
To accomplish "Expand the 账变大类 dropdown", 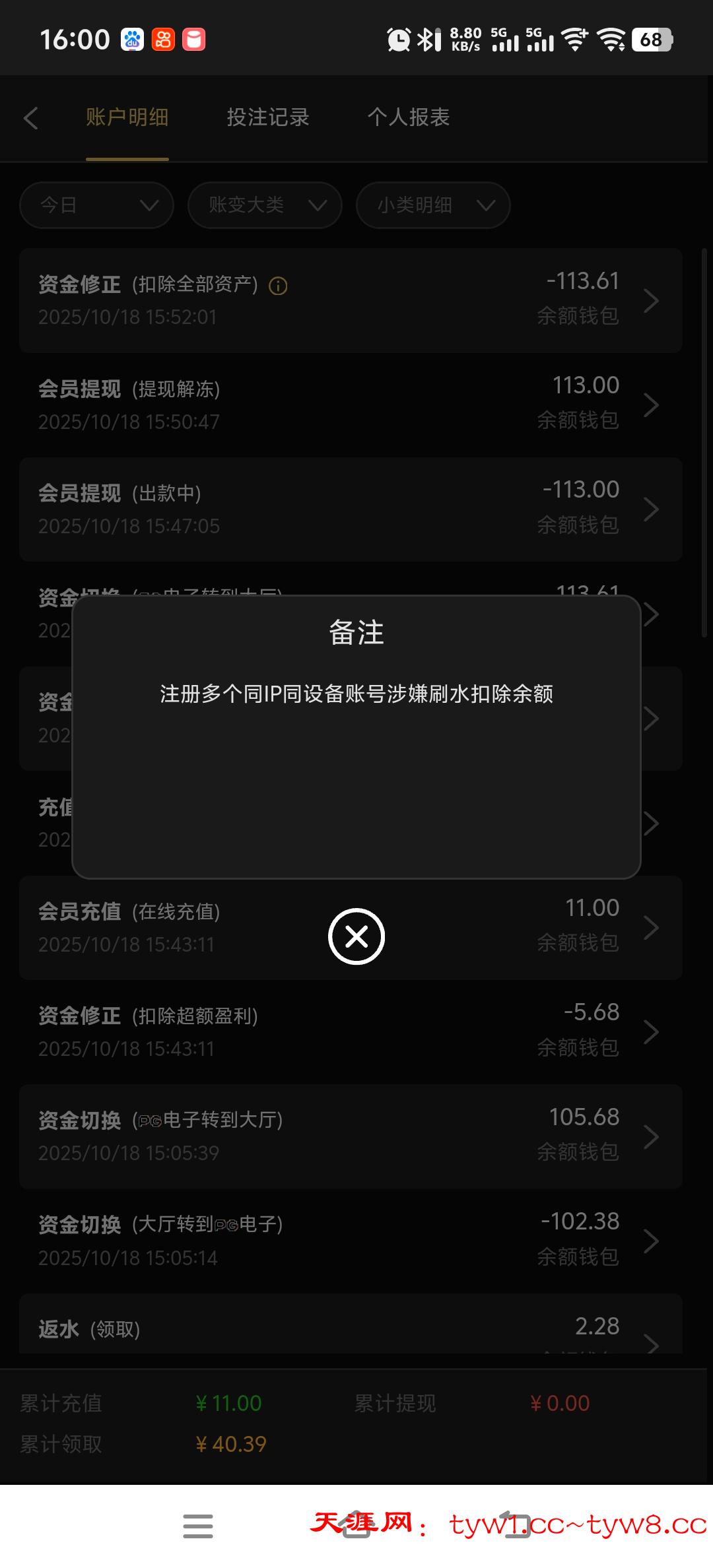I will point(265,205).
